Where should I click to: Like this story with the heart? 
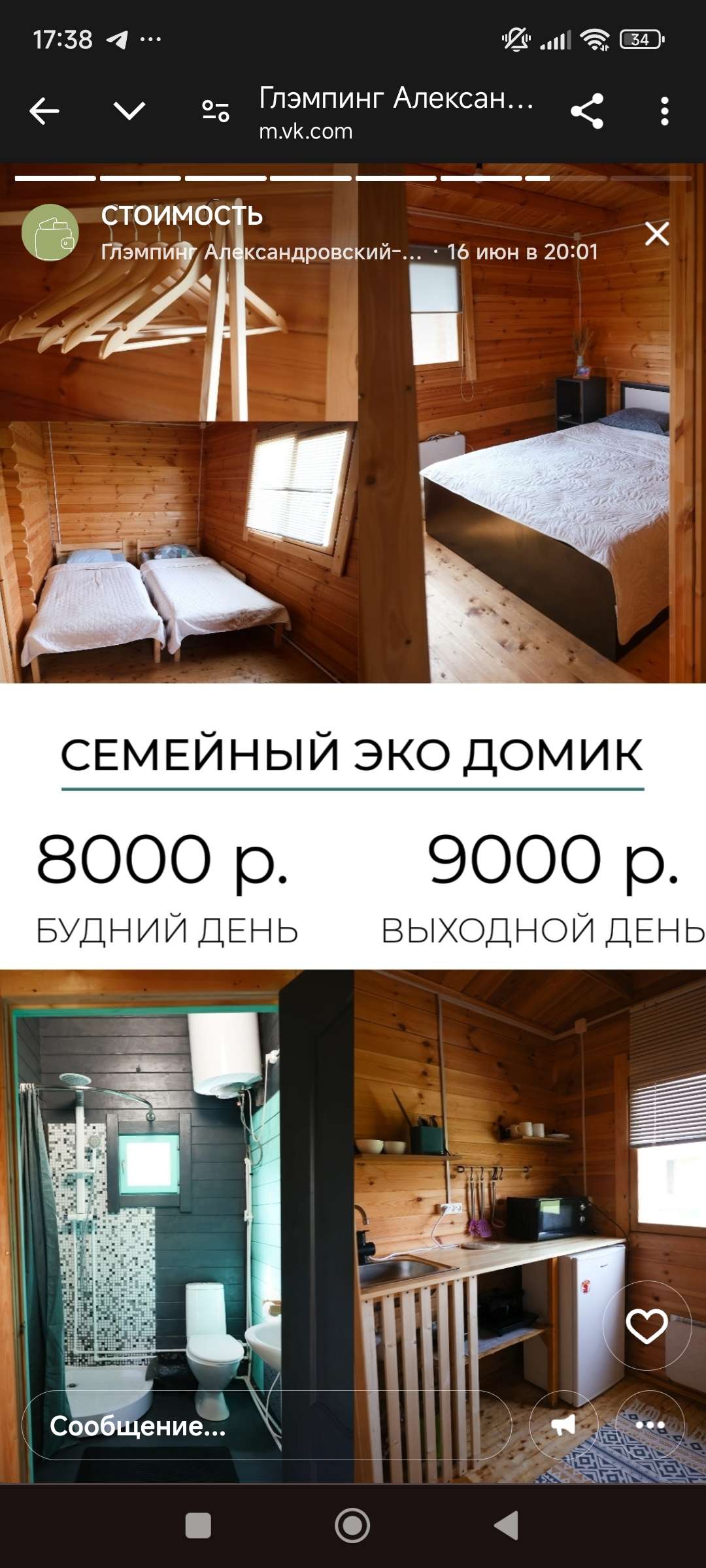click(647, 1326)
